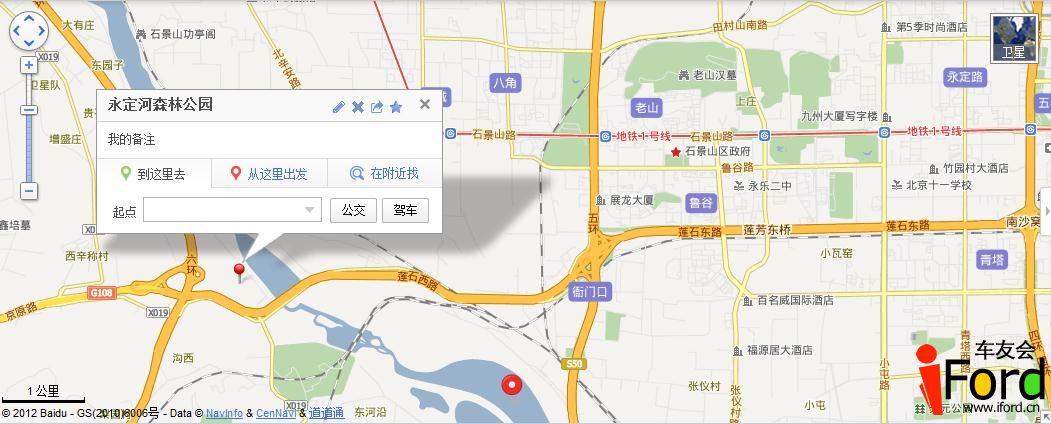1051x424 pixels.
Task: Edit the 永定河森林公园 marker with pencil icon
Action: pos(339,107)
